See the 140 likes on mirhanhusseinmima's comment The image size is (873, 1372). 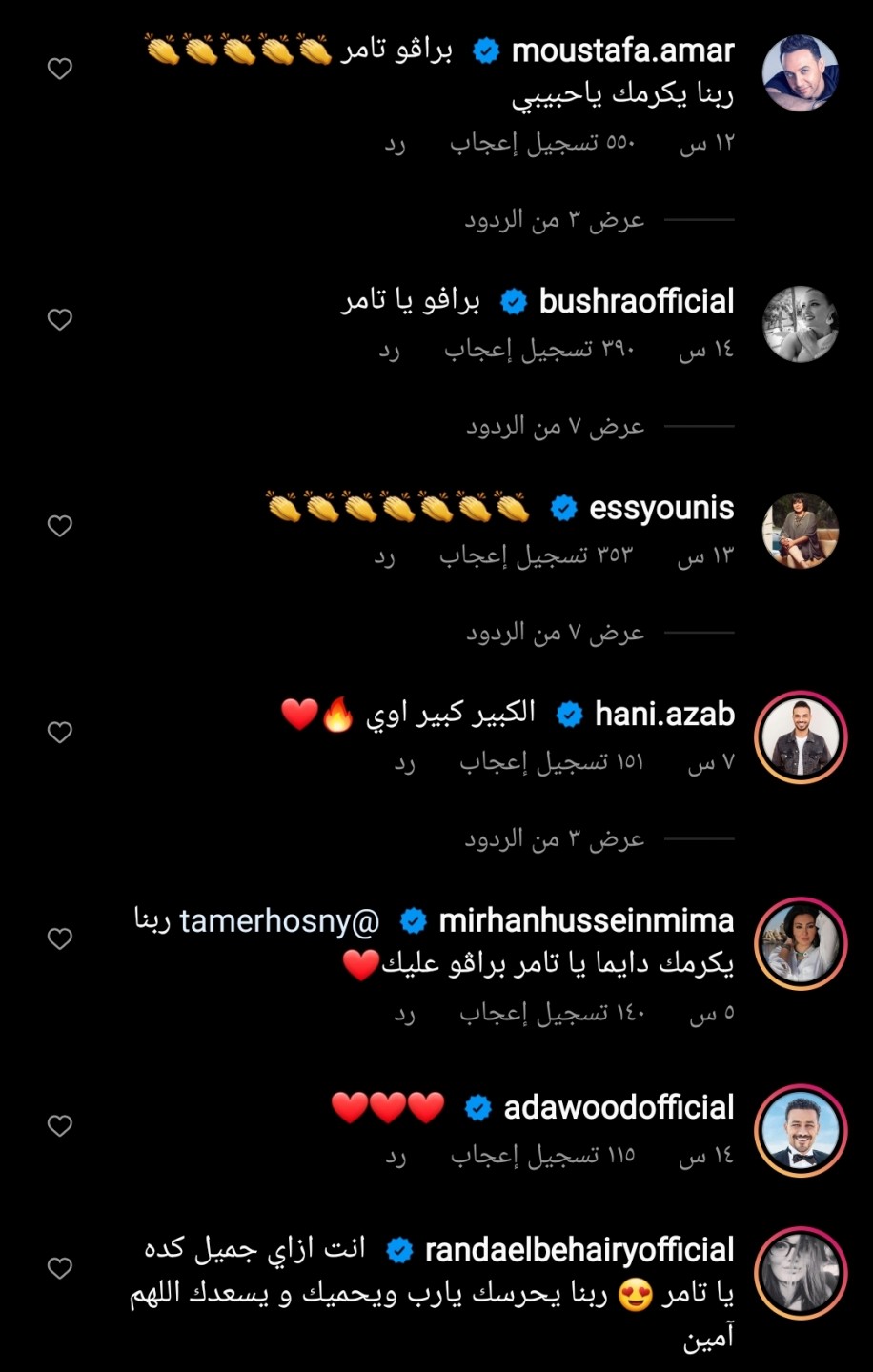(553, 1013)
